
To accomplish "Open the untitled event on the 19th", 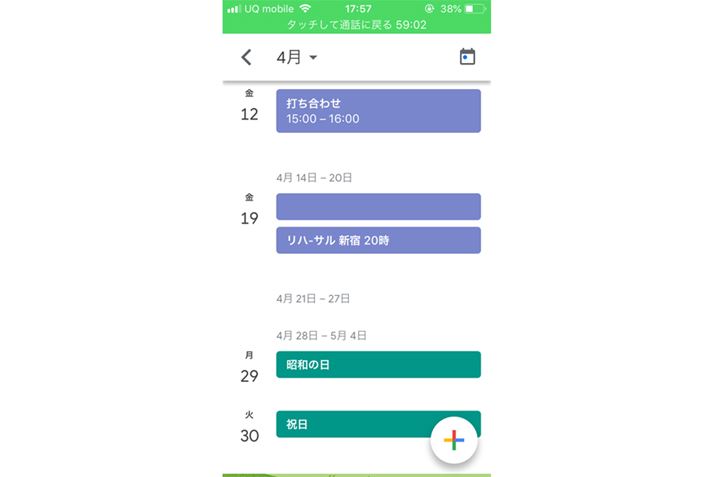I will coord(378,207).
